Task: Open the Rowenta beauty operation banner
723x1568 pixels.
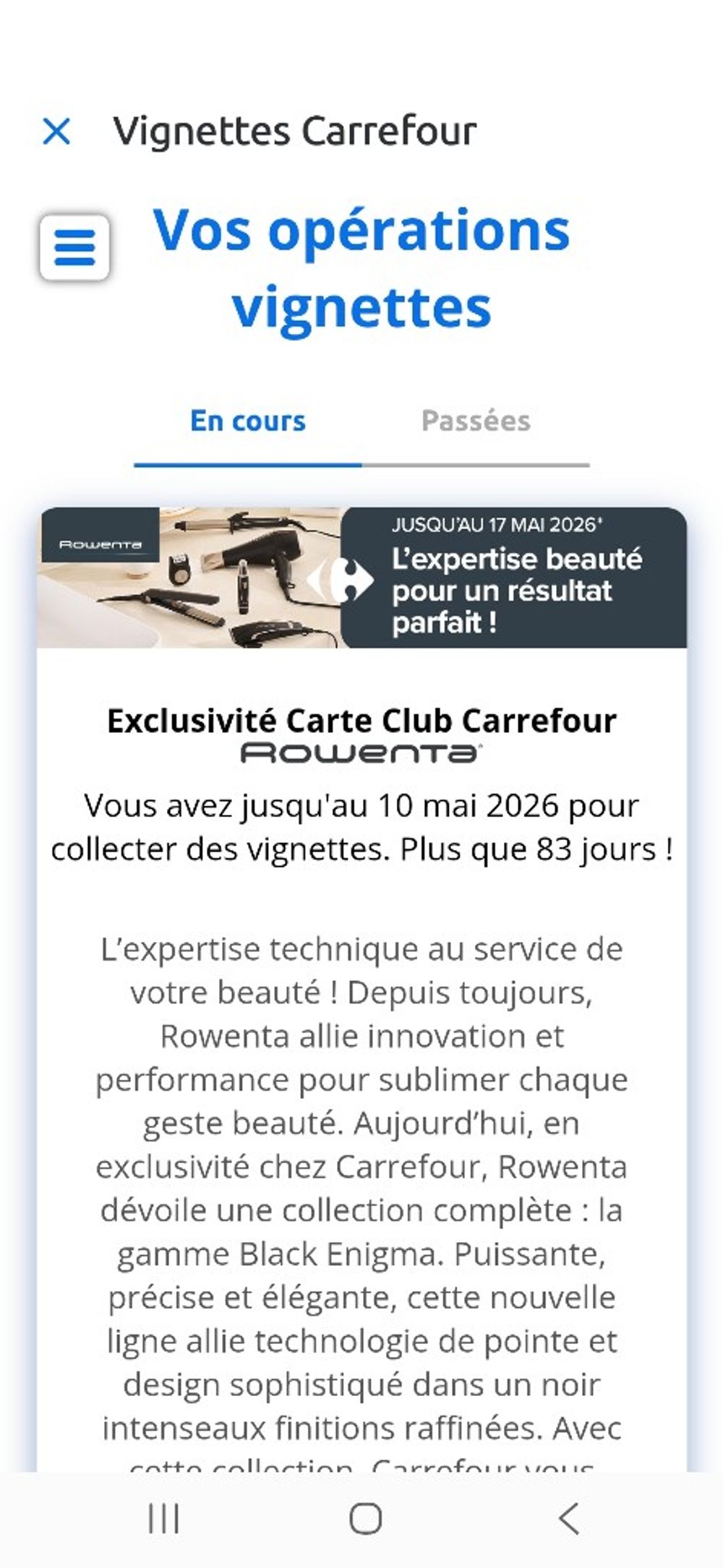Action: [x=361, y=578]
